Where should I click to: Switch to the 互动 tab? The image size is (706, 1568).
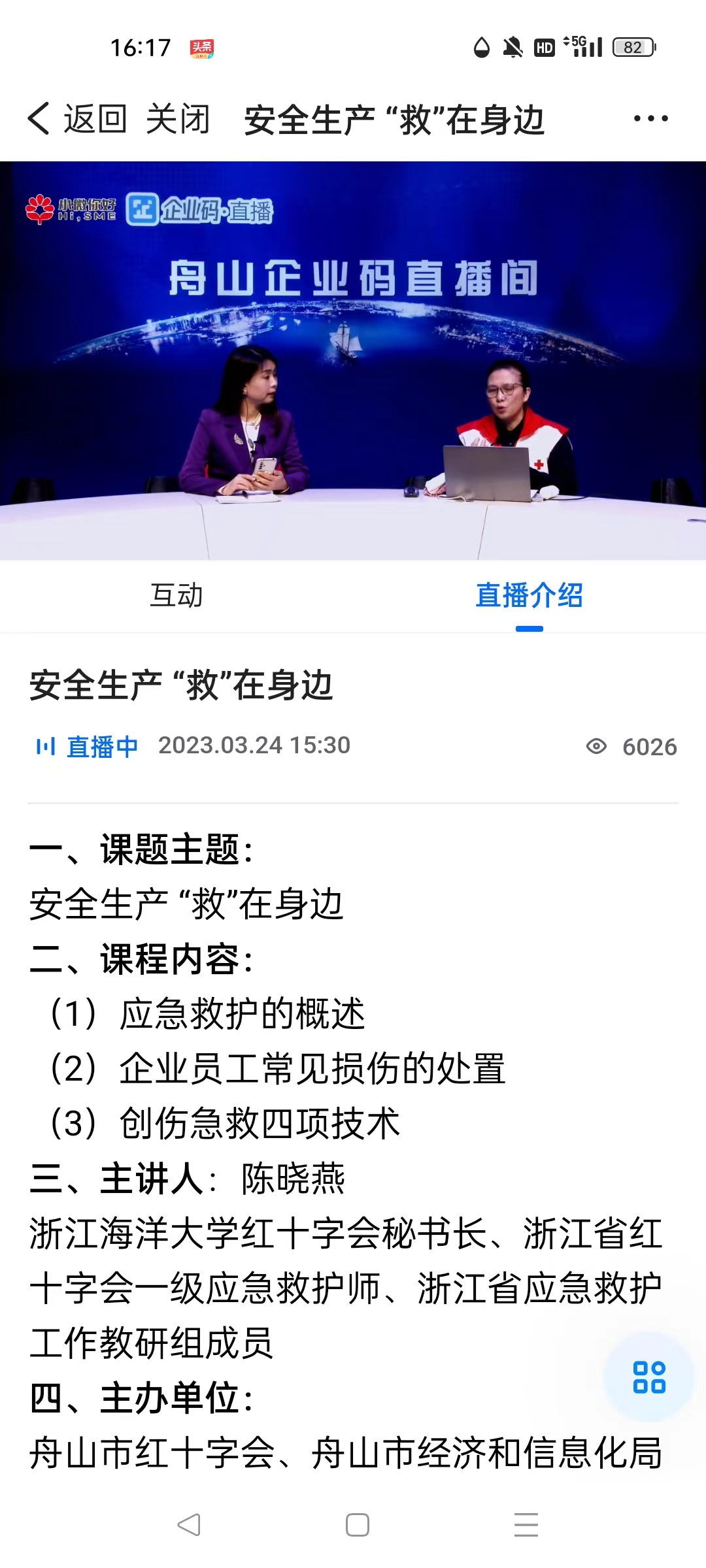[176, 596]
